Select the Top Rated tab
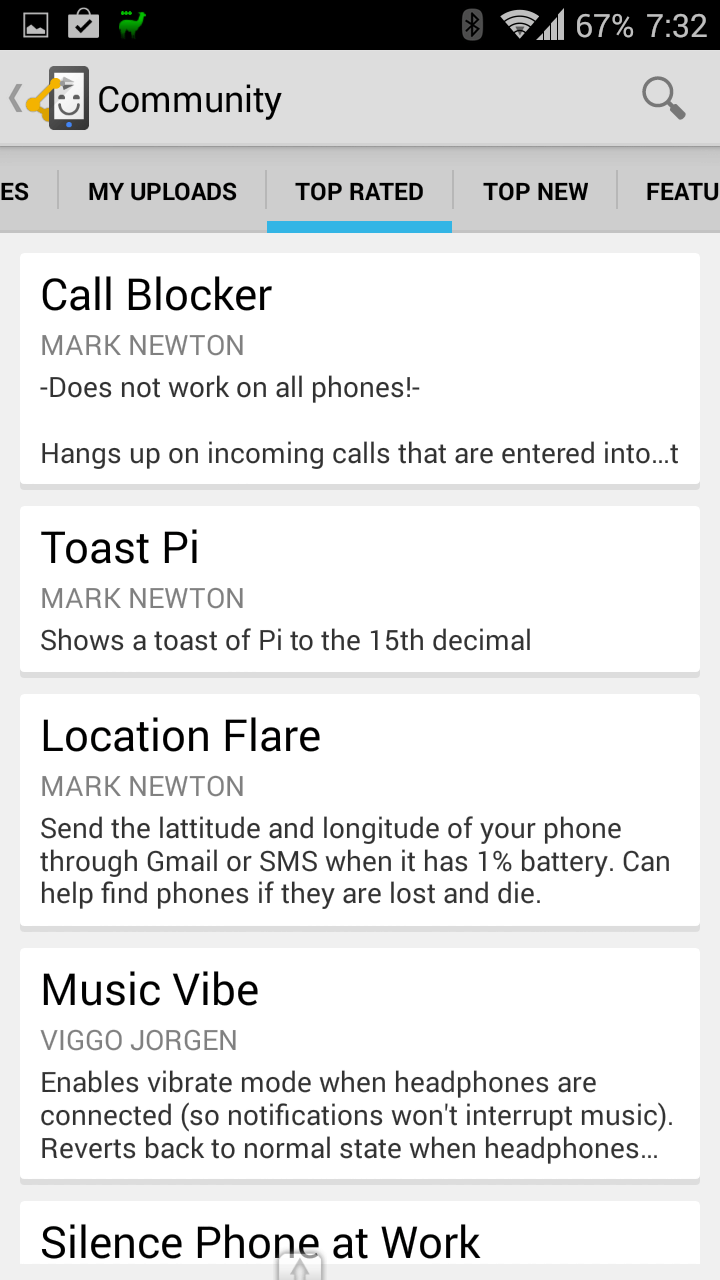Image resolution: width=720 pixels, height=1280 pixels. coord(359,191)
